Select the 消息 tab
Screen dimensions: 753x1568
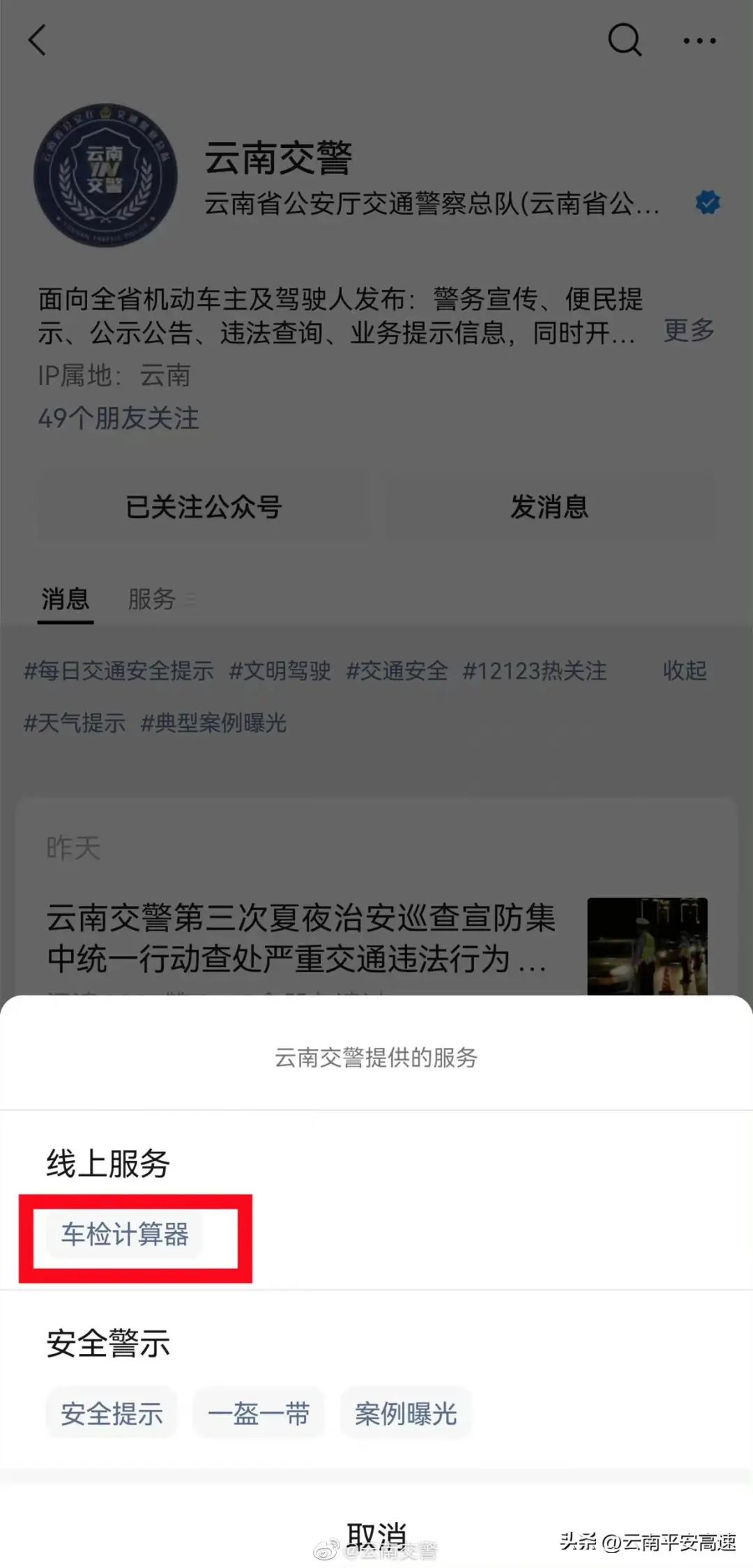[x=64, y=600]
